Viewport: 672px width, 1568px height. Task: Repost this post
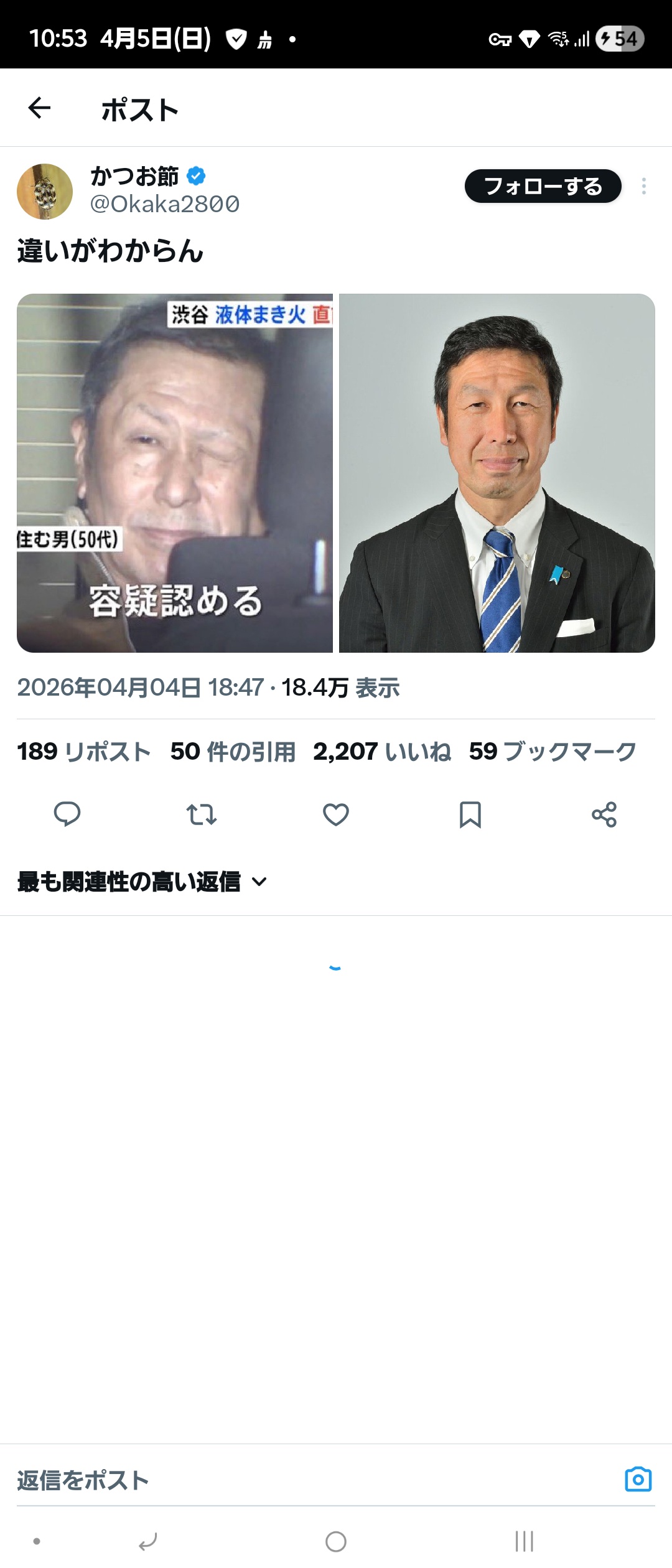coord(202,814)
